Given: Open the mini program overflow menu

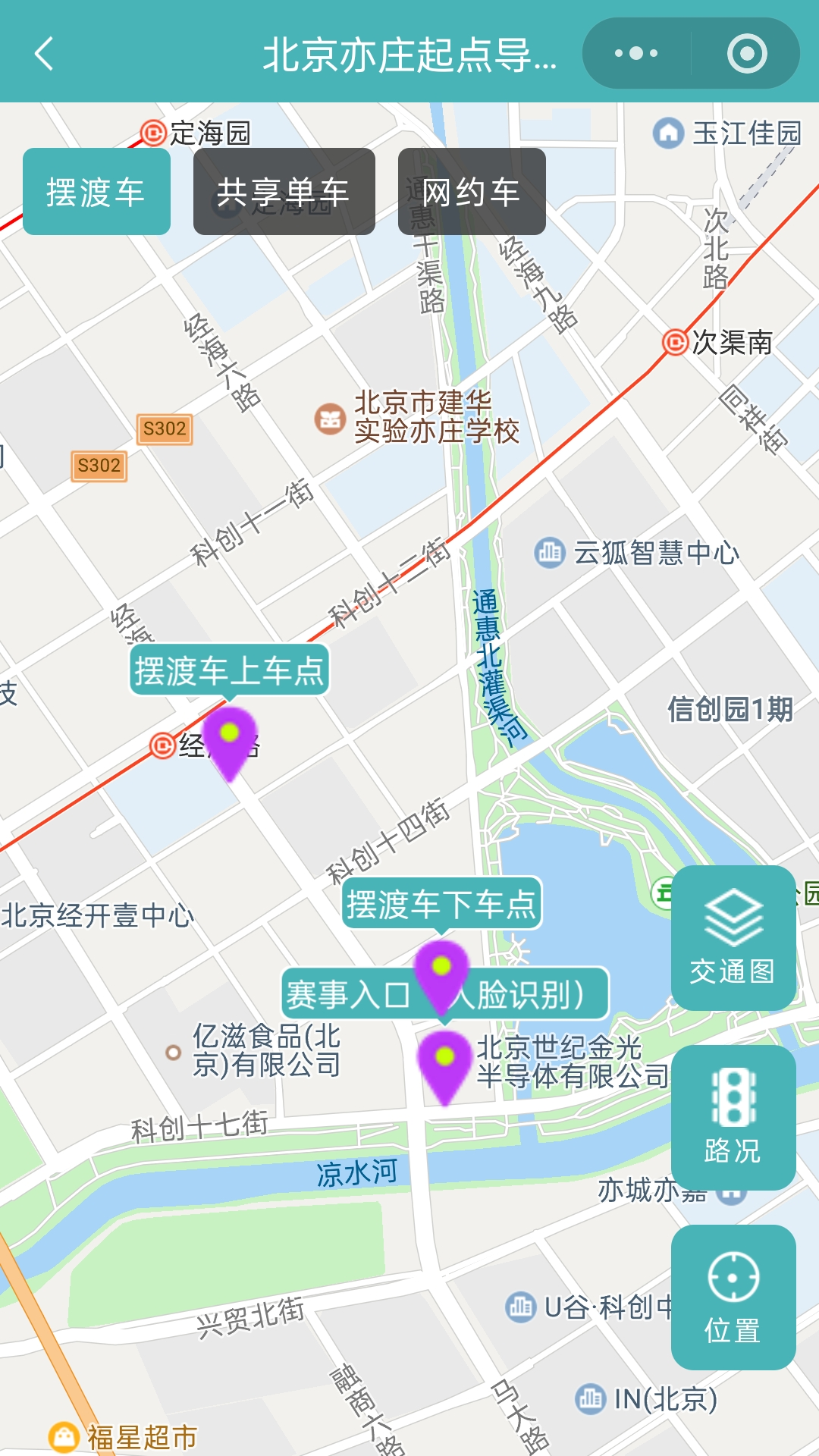Looking at the screenshot, I should point(636,54).
